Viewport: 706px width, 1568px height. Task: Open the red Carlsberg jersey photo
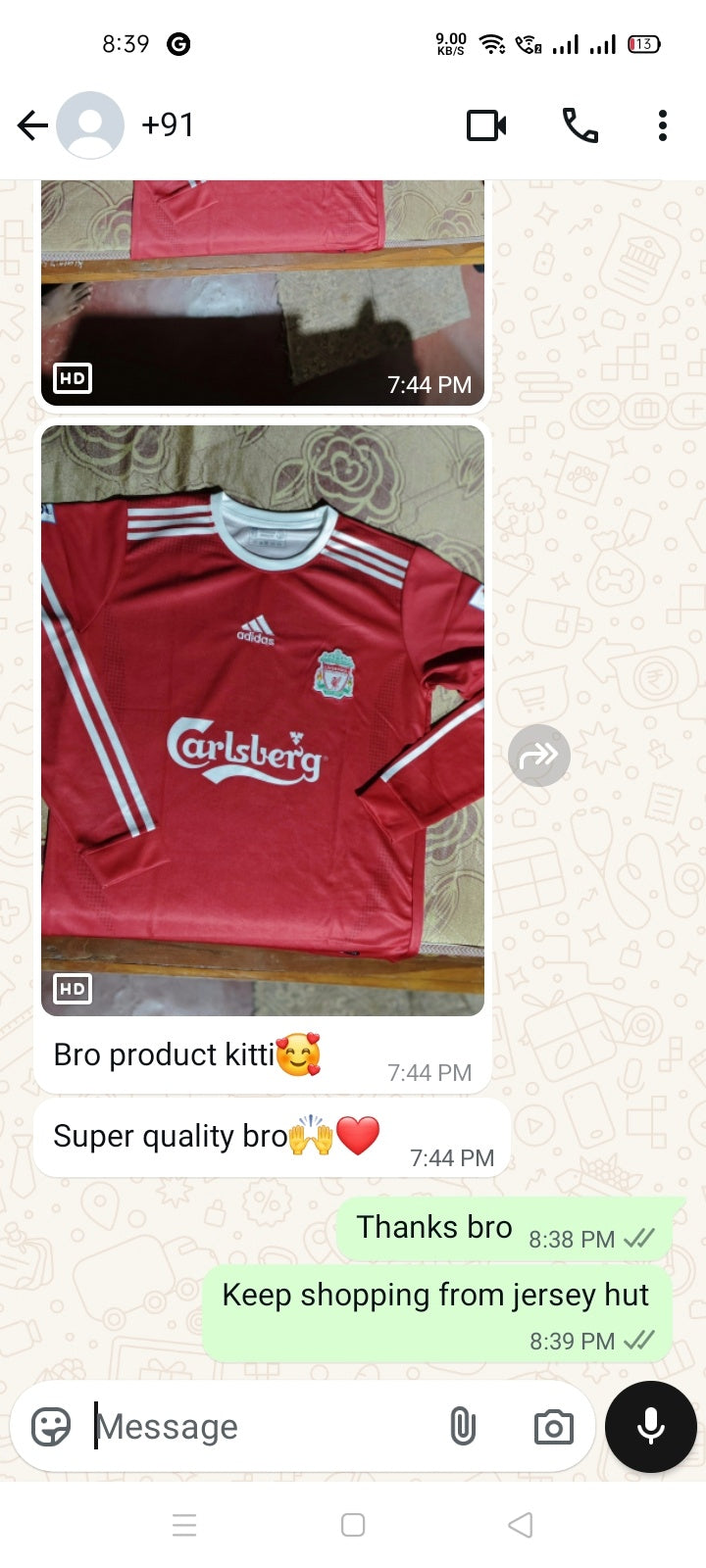click(x=262, y=718)
